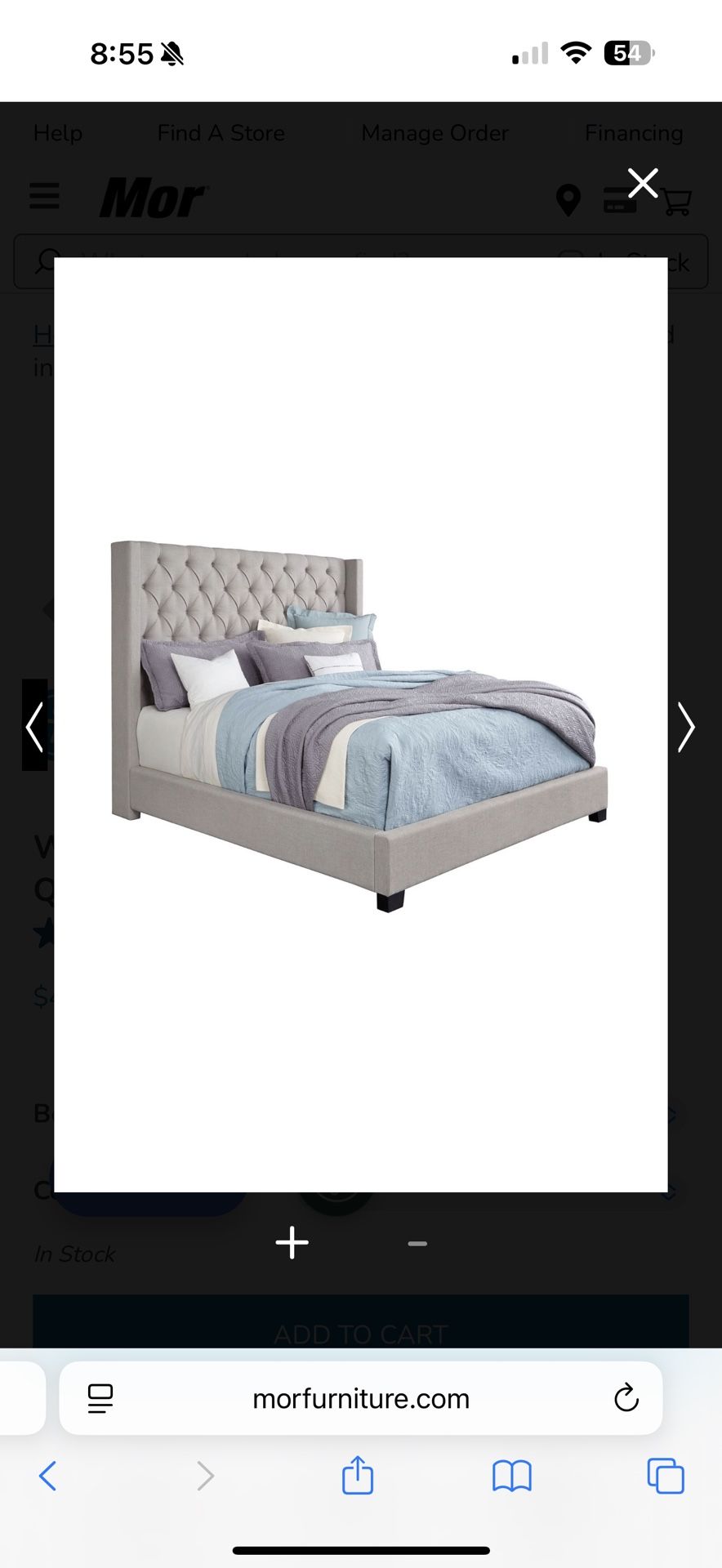722x1568 pixels.
Task: Go to the previous product image
Action: click(34, 726)
